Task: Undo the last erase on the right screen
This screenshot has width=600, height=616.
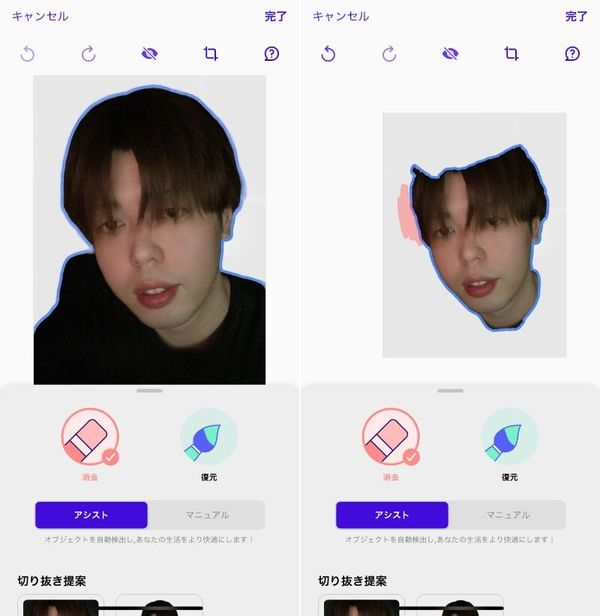Action: pyautogui.click(x=328, y=53)
